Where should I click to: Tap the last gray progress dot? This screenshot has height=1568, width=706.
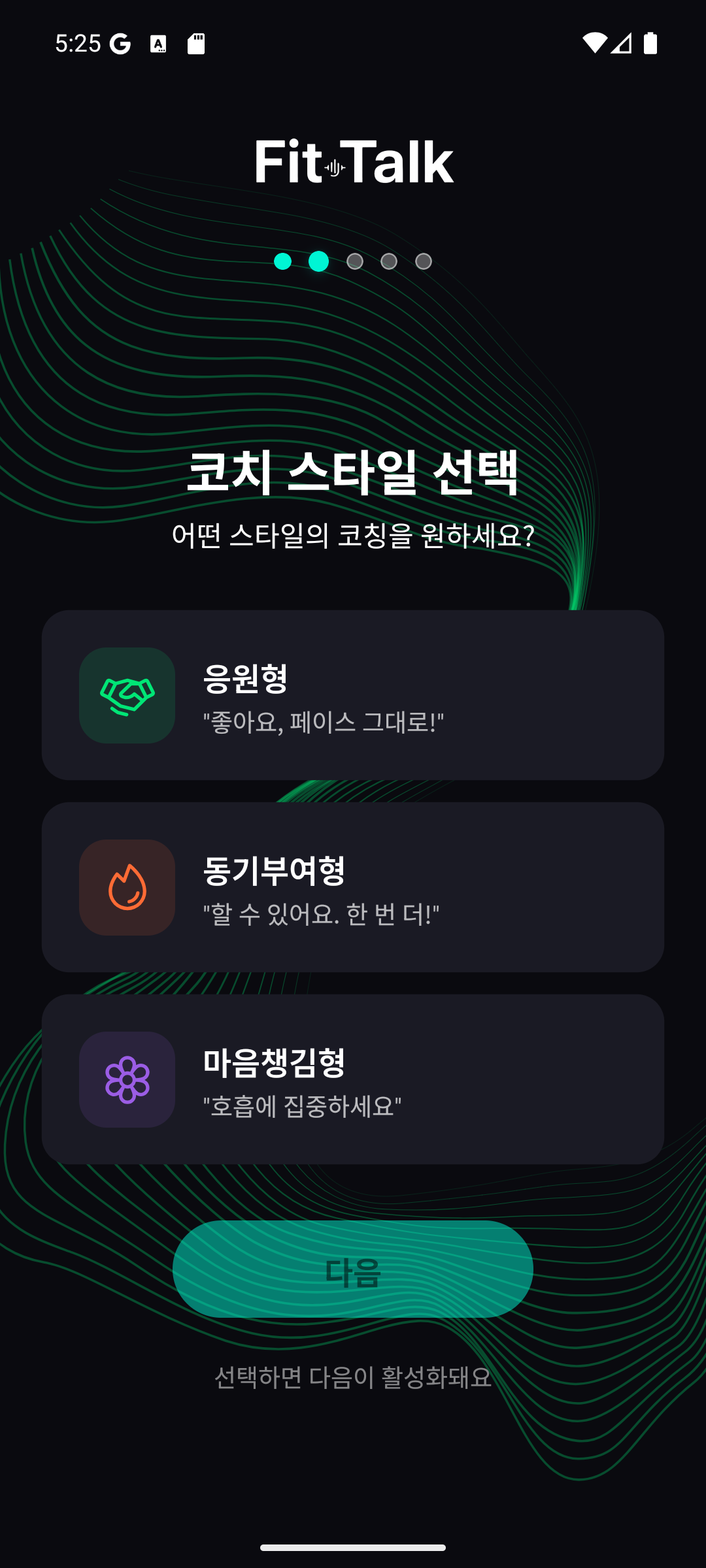point(423,260)
